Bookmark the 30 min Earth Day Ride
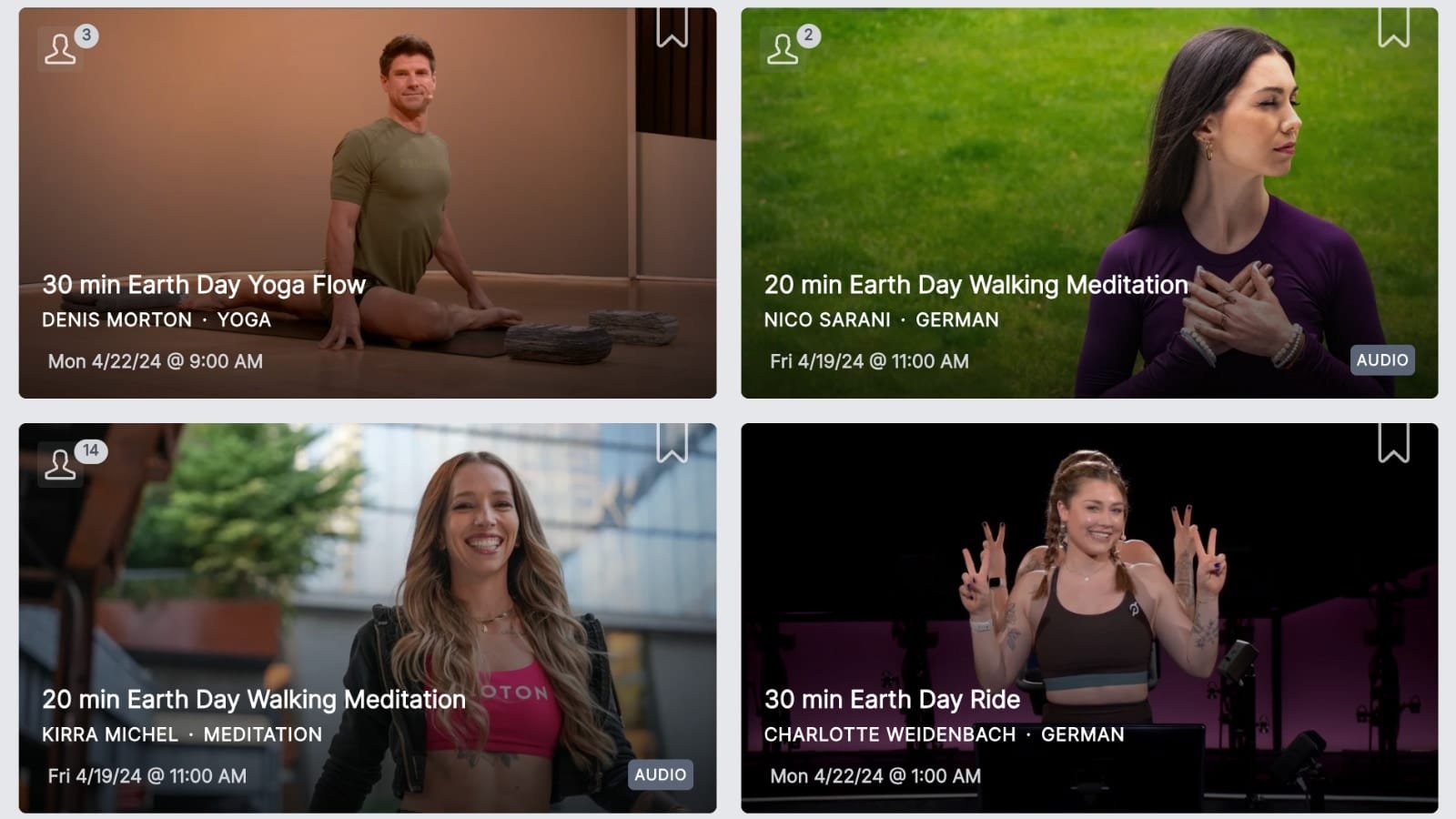Screen dimensions: 1456x819 1393,442
